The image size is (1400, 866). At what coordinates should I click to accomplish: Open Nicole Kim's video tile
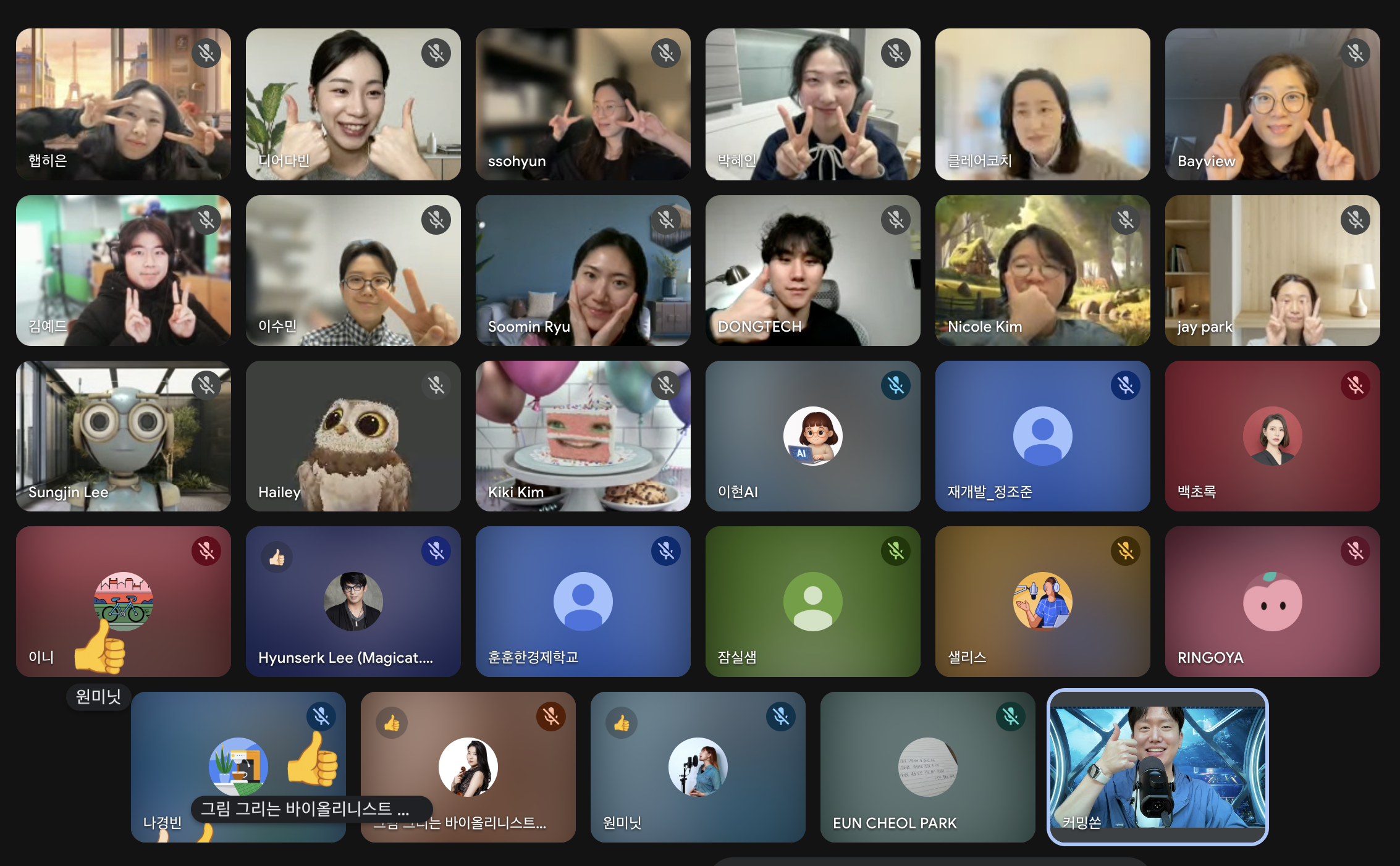point(1042,271)
